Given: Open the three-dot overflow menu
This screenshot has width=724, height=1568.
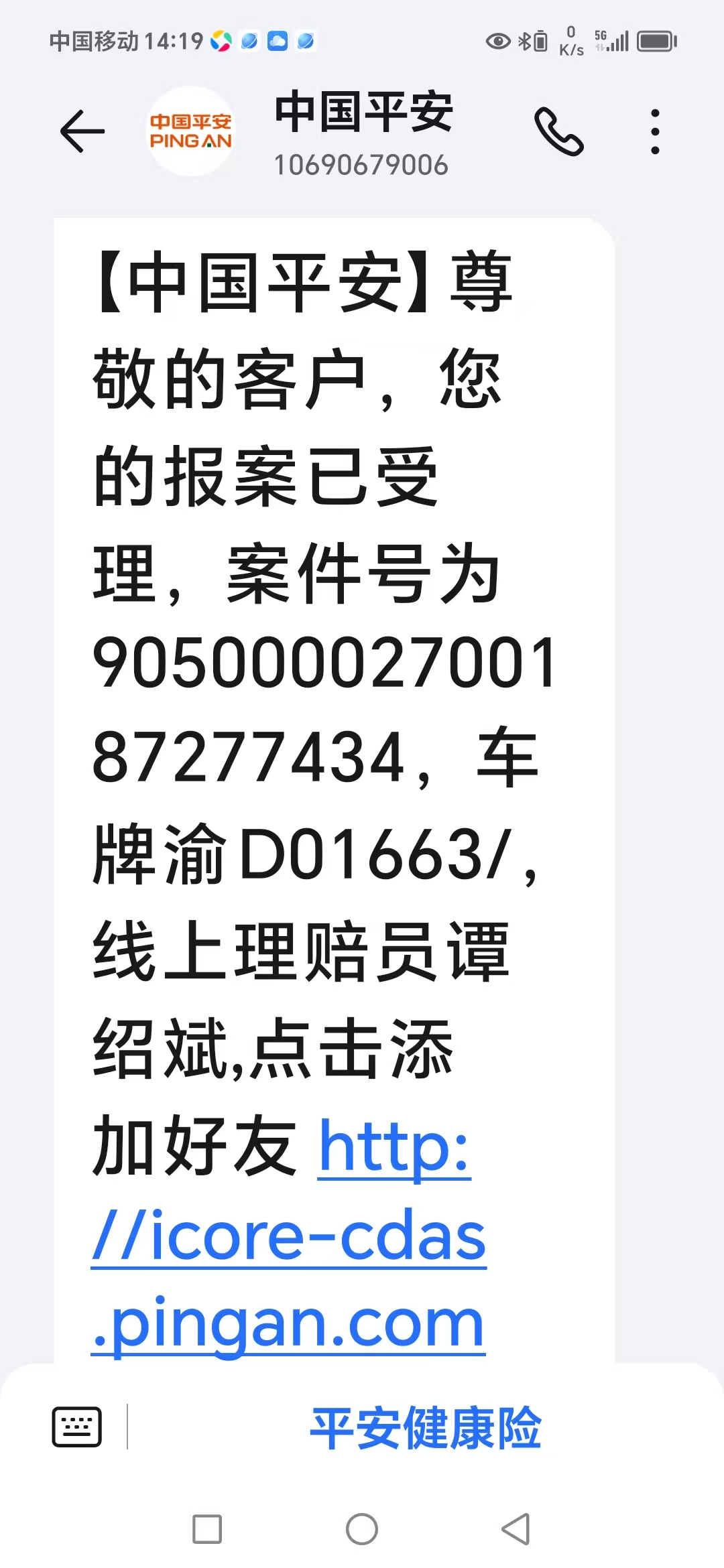Looking at the screenshot, I should click(x=655, y=131).
